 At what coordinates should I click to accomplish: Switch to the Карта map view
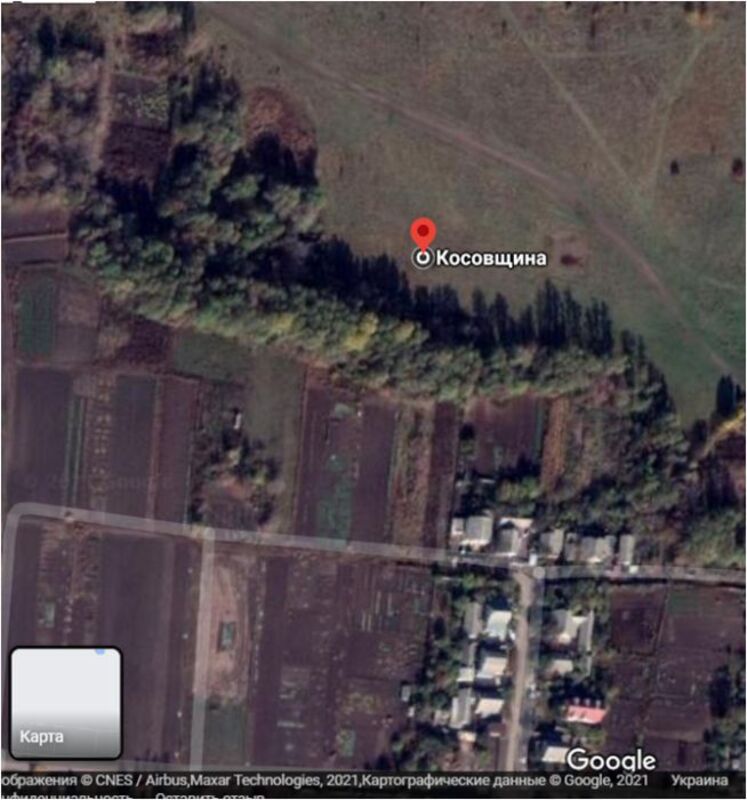(x=66, y=703)
